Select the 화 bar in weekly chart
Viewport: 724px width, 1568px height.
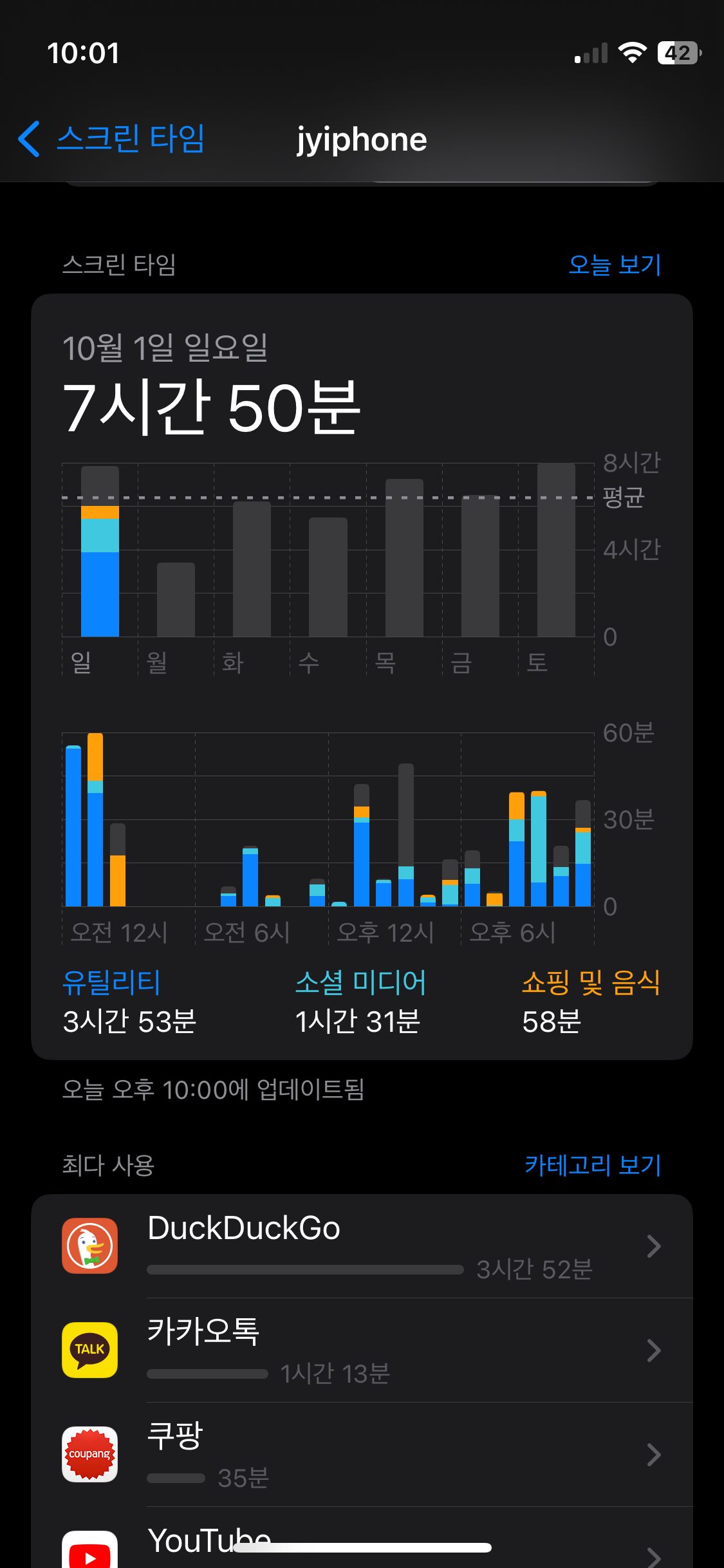tap(252, 569)
